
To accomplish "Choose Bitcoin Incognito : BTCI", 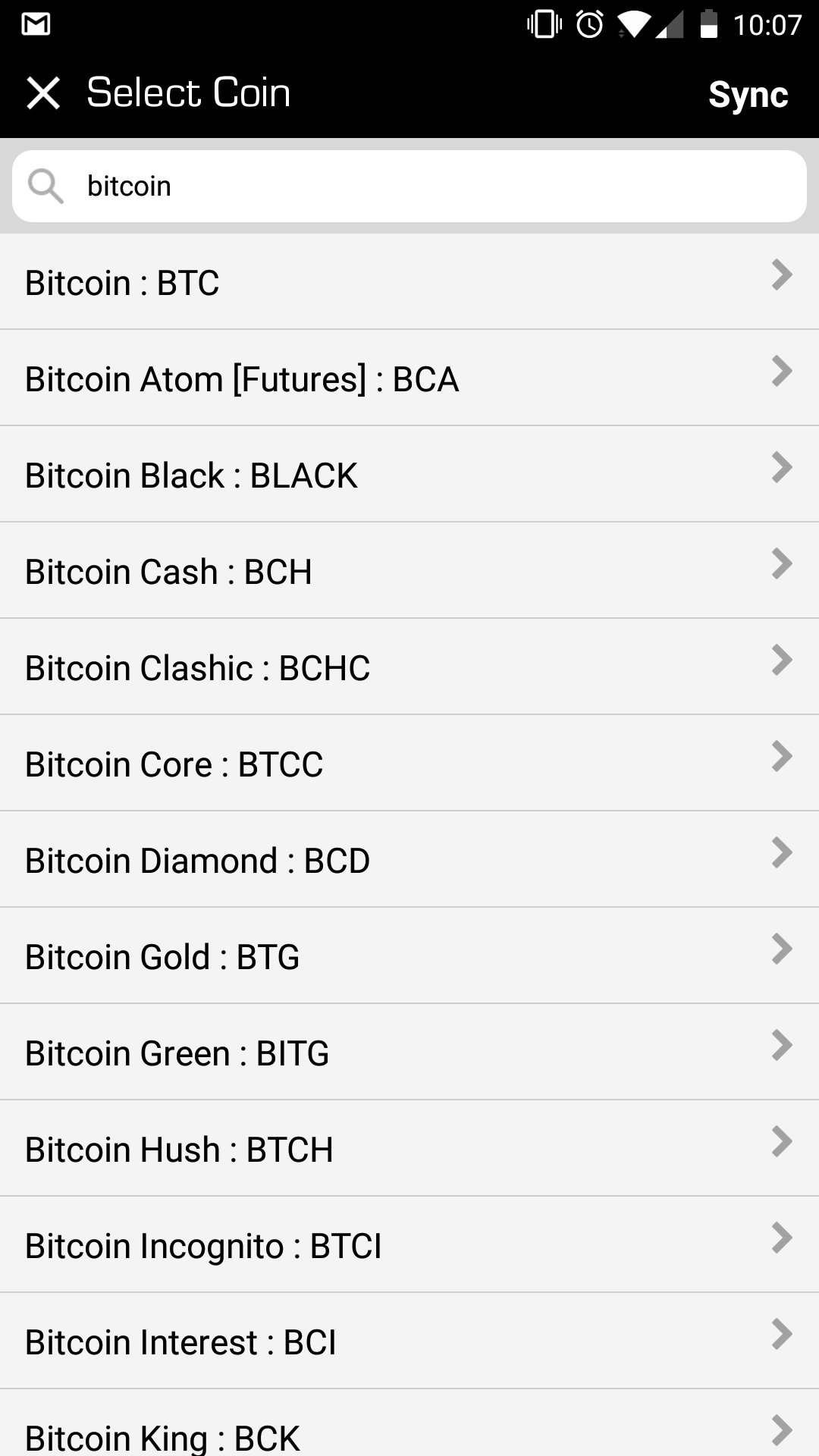I will [409, 1244].
